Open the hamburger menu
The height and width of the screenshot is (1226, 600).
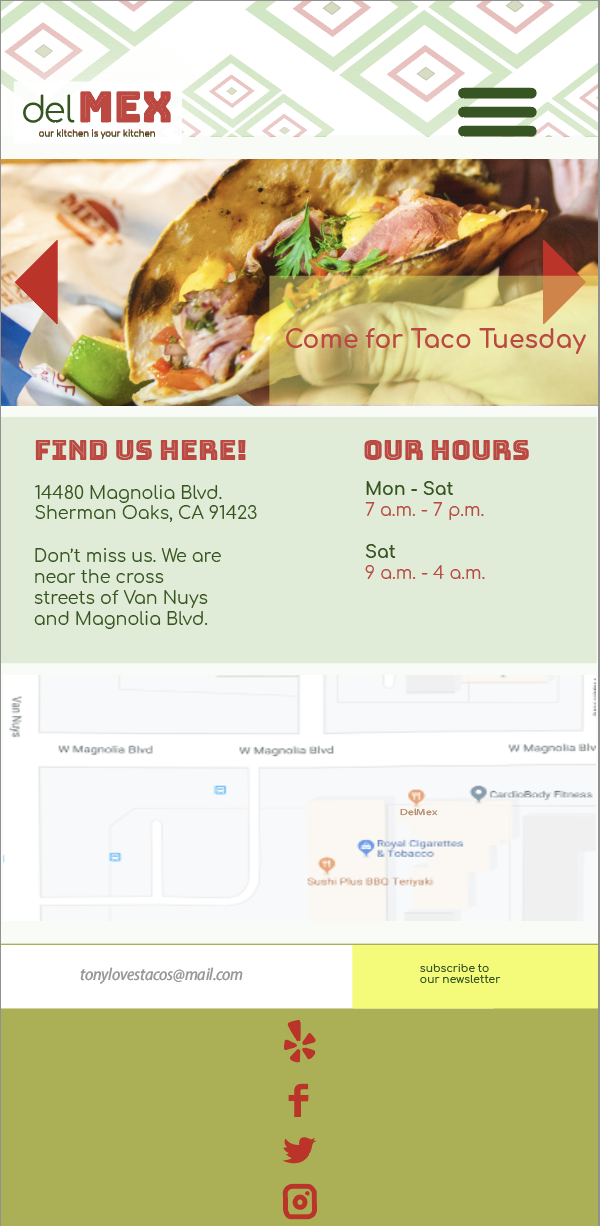(497, 112)
